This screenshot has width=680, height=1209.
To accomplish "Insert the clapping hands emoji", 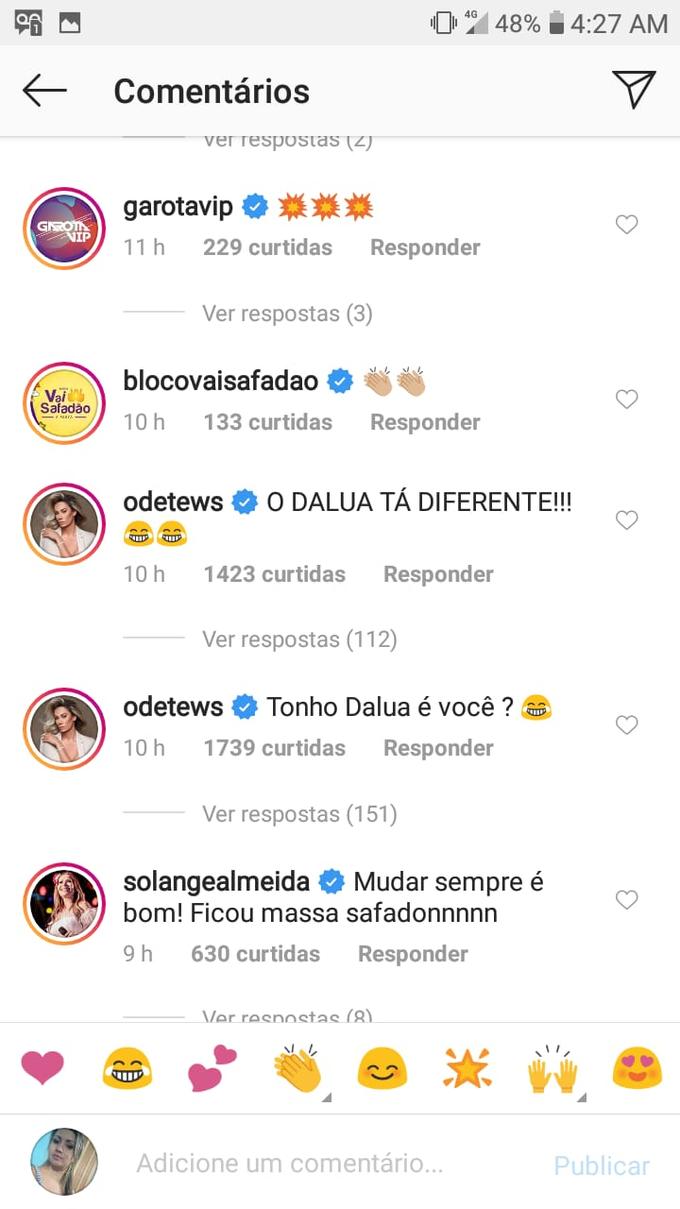I will [296, 1070].
